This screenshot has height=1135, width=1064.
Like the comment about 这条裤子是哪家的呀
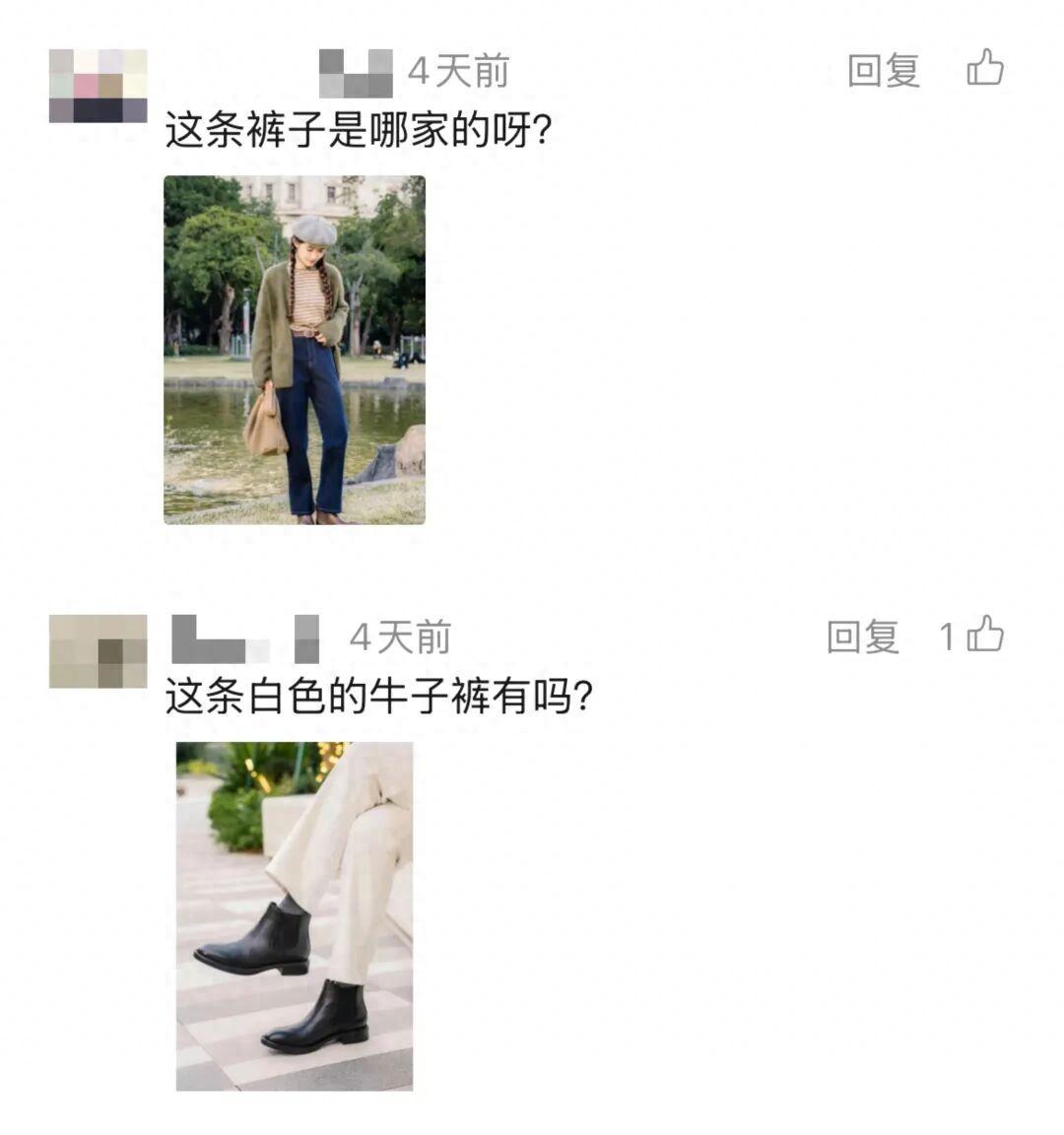pyautogui.click(x=984, y=68)
